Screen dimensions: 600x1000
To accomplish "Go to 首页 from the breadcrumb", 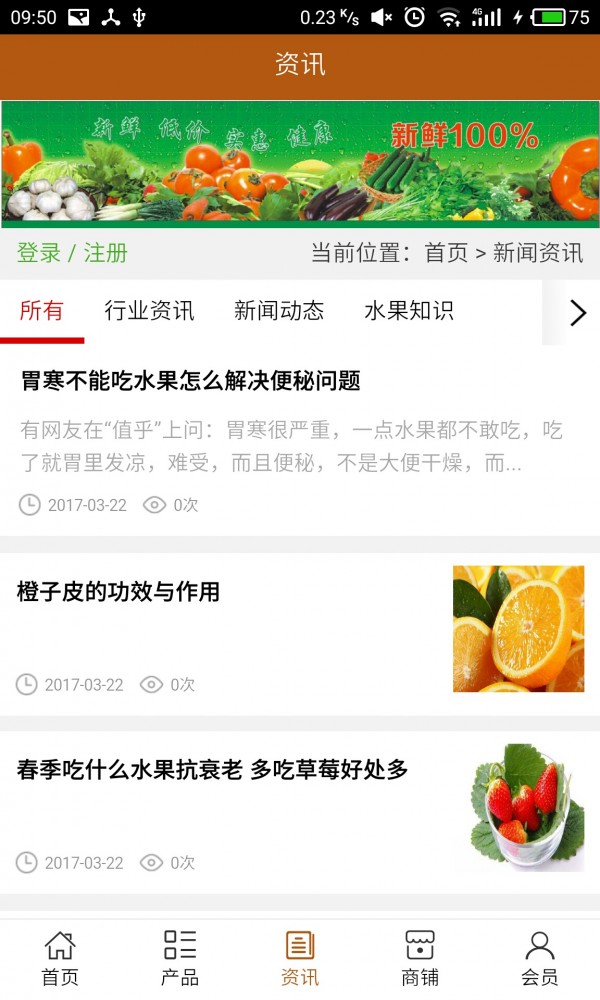I will [x=446, y=253].
